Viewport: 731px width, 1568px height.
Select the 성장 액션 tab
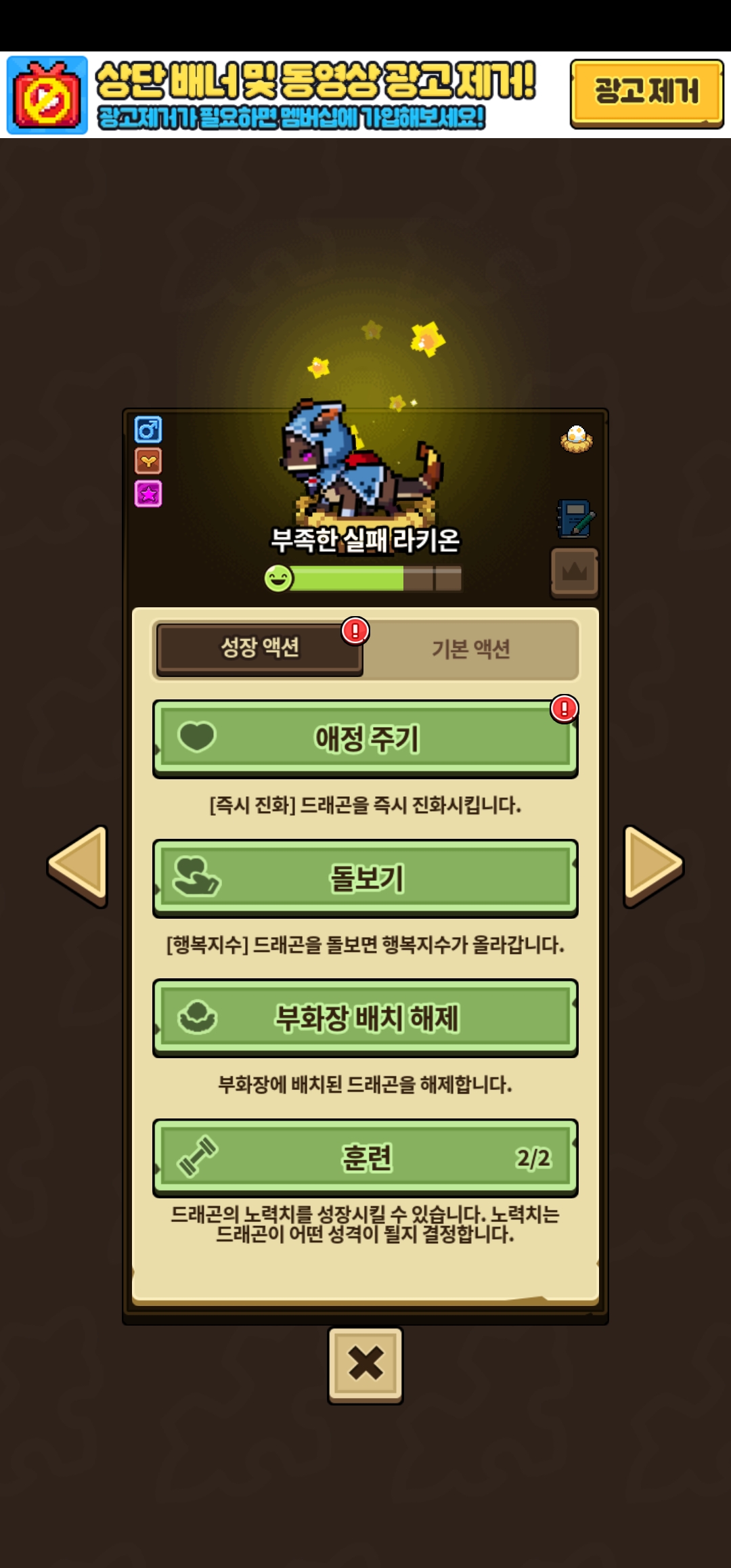pyautogui.click(x=260, y=648)
